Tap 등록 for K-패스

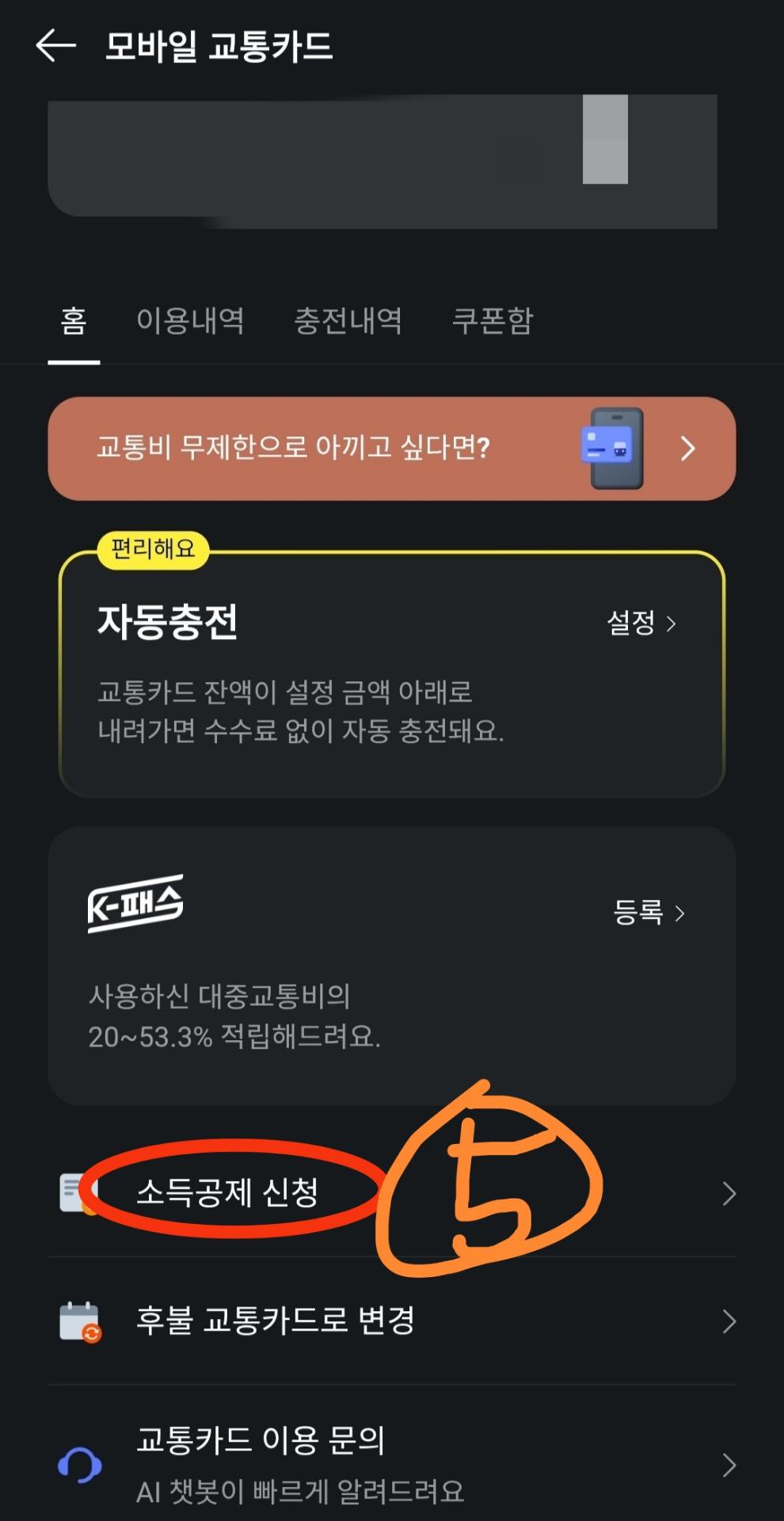[648, 913]
